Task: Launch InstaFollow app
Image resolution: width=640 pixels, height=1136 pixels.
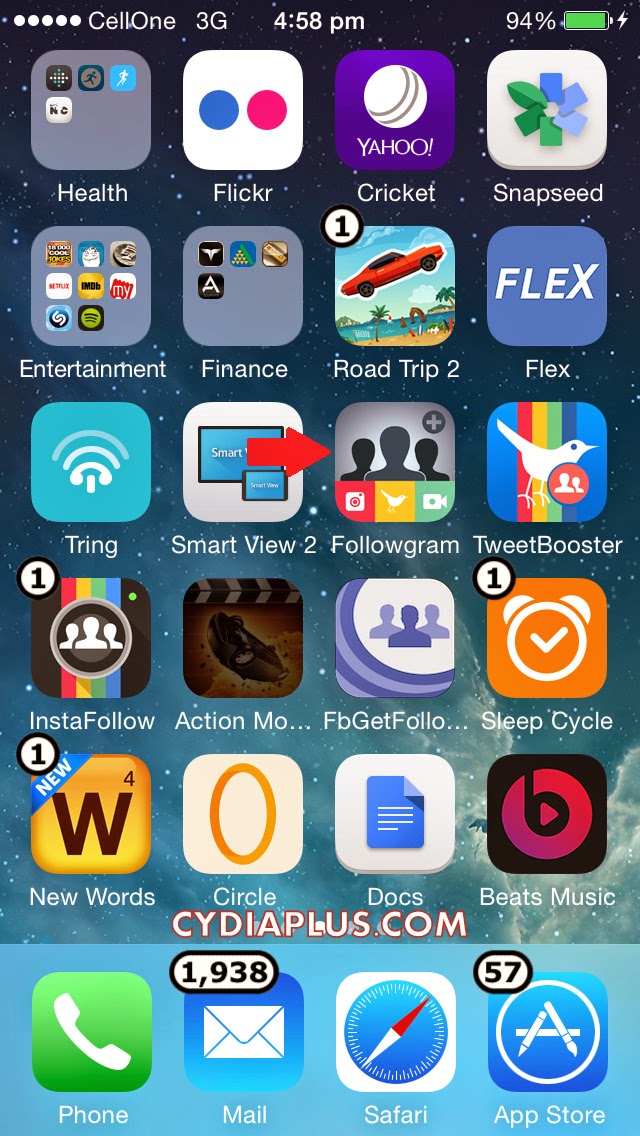Action: [x=91, y=638]
